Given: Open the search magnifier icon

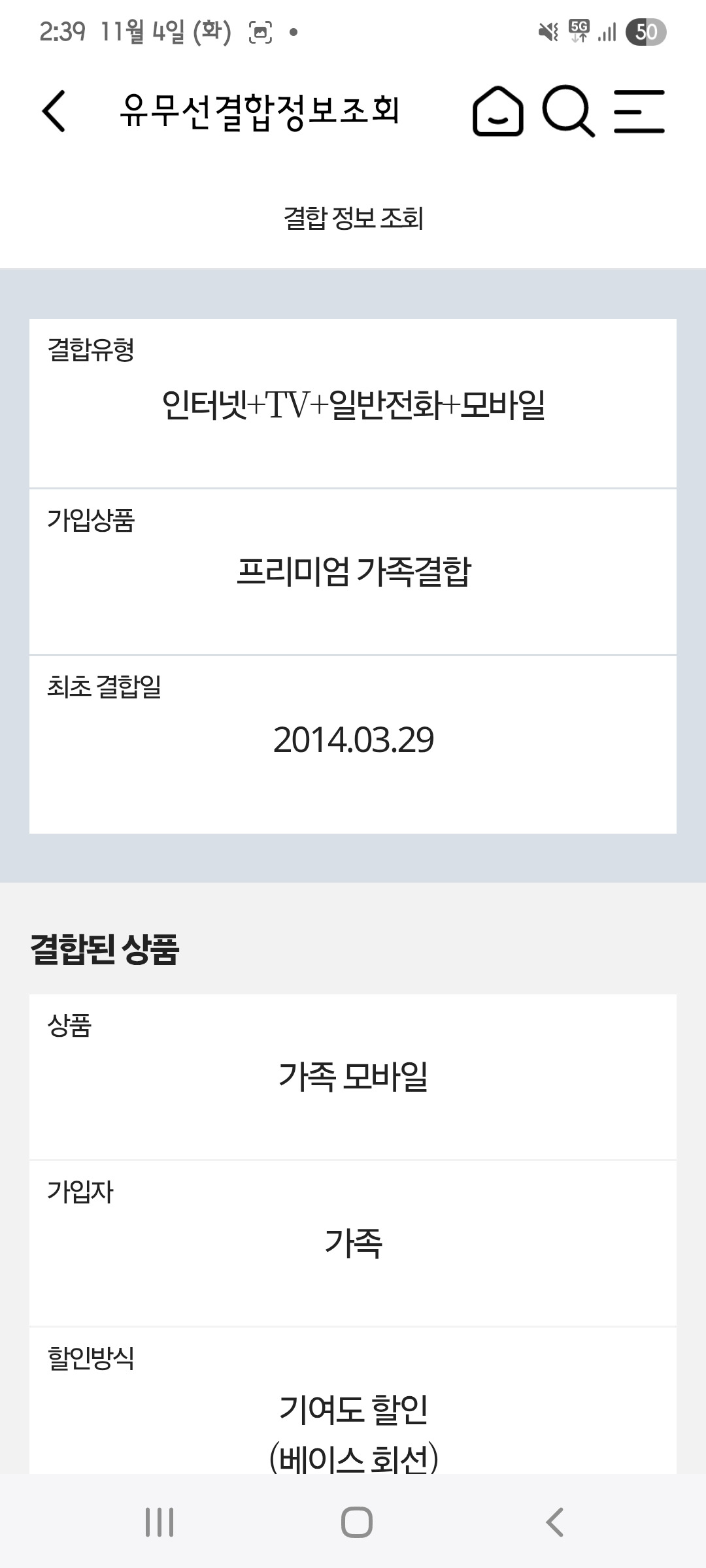Looking at the screenshot, I should point(568,111).
